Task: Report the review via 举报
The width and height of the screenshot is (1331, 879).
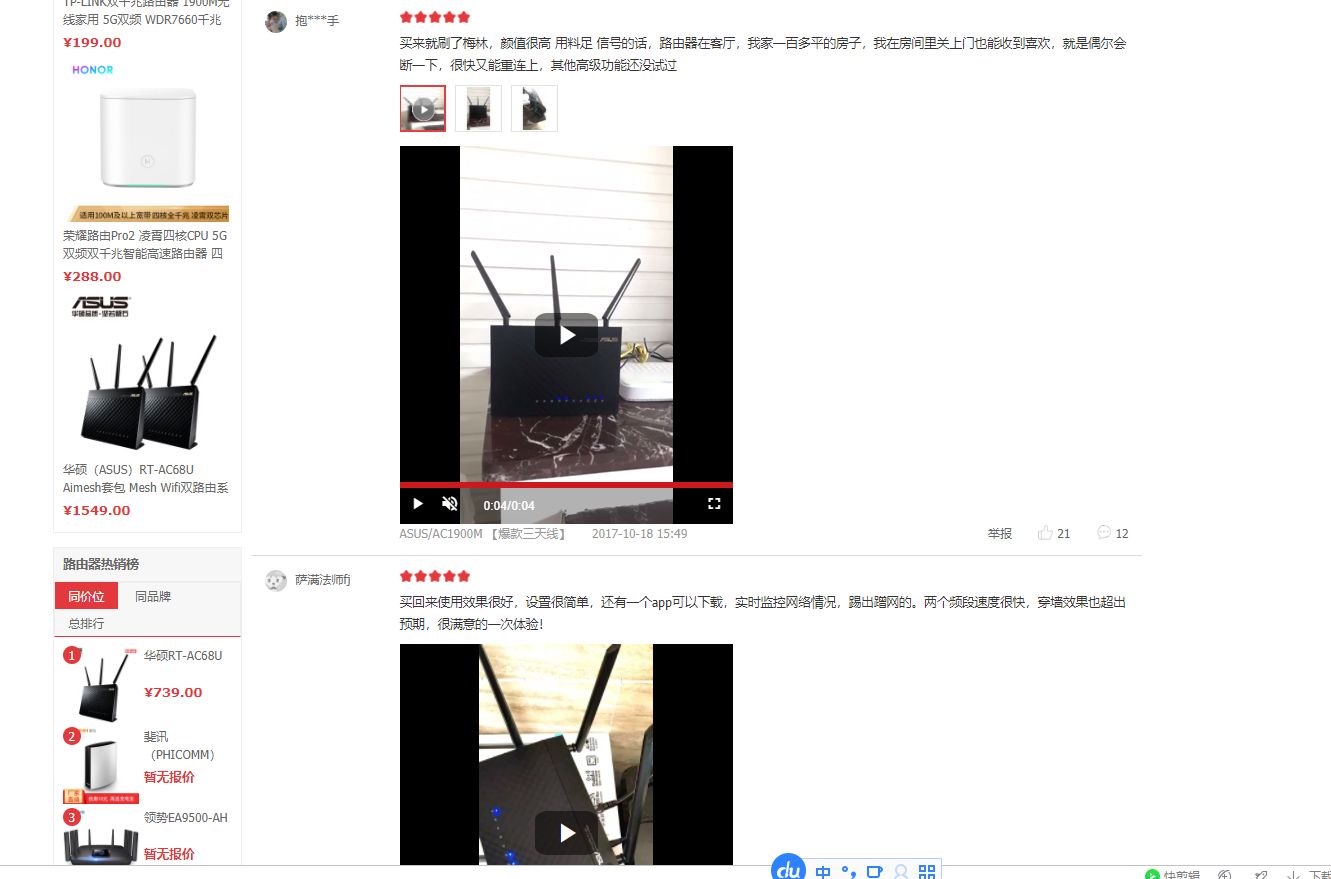Action: point(1000,534)
